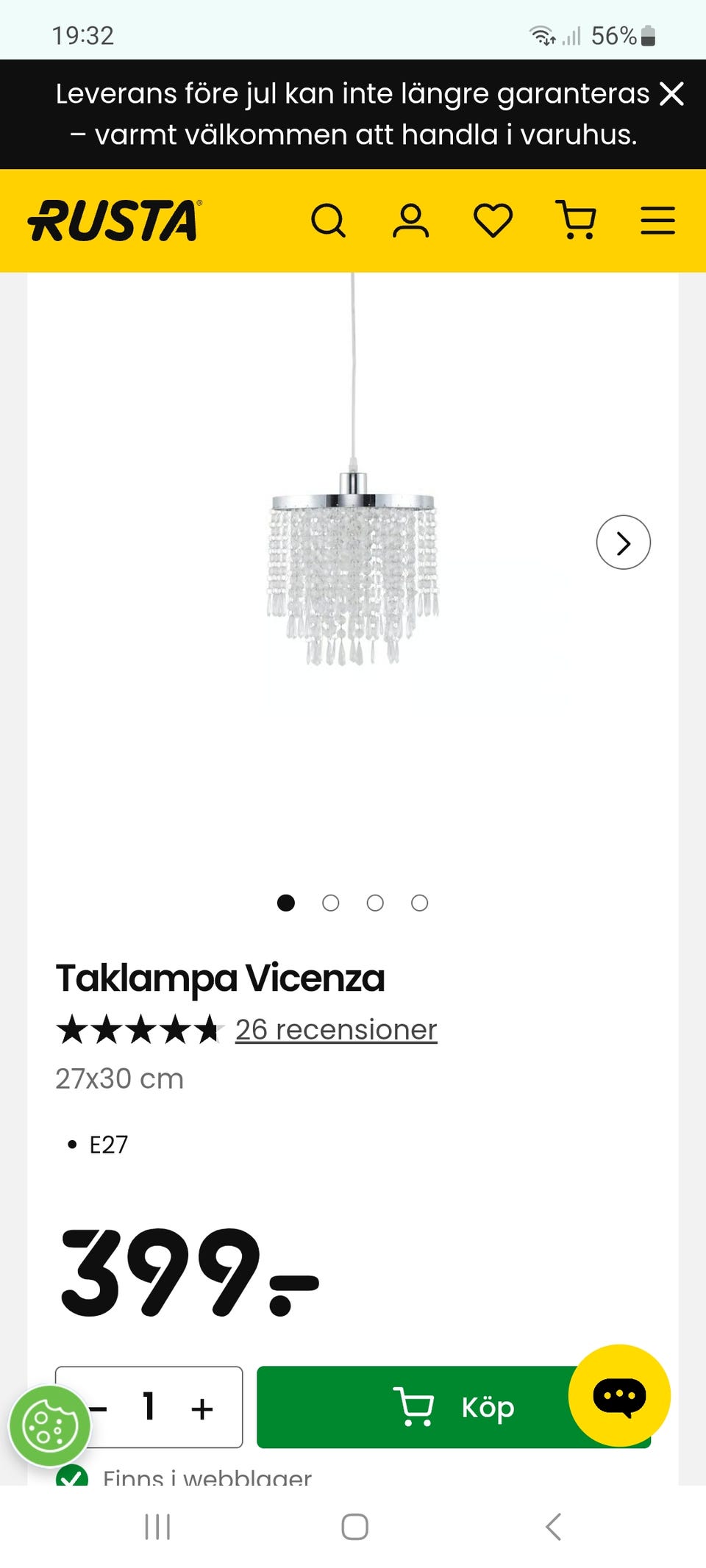View the shopping cart
Screen dimensions: 706x1568
pyautogui.click(x=577, y=221)
